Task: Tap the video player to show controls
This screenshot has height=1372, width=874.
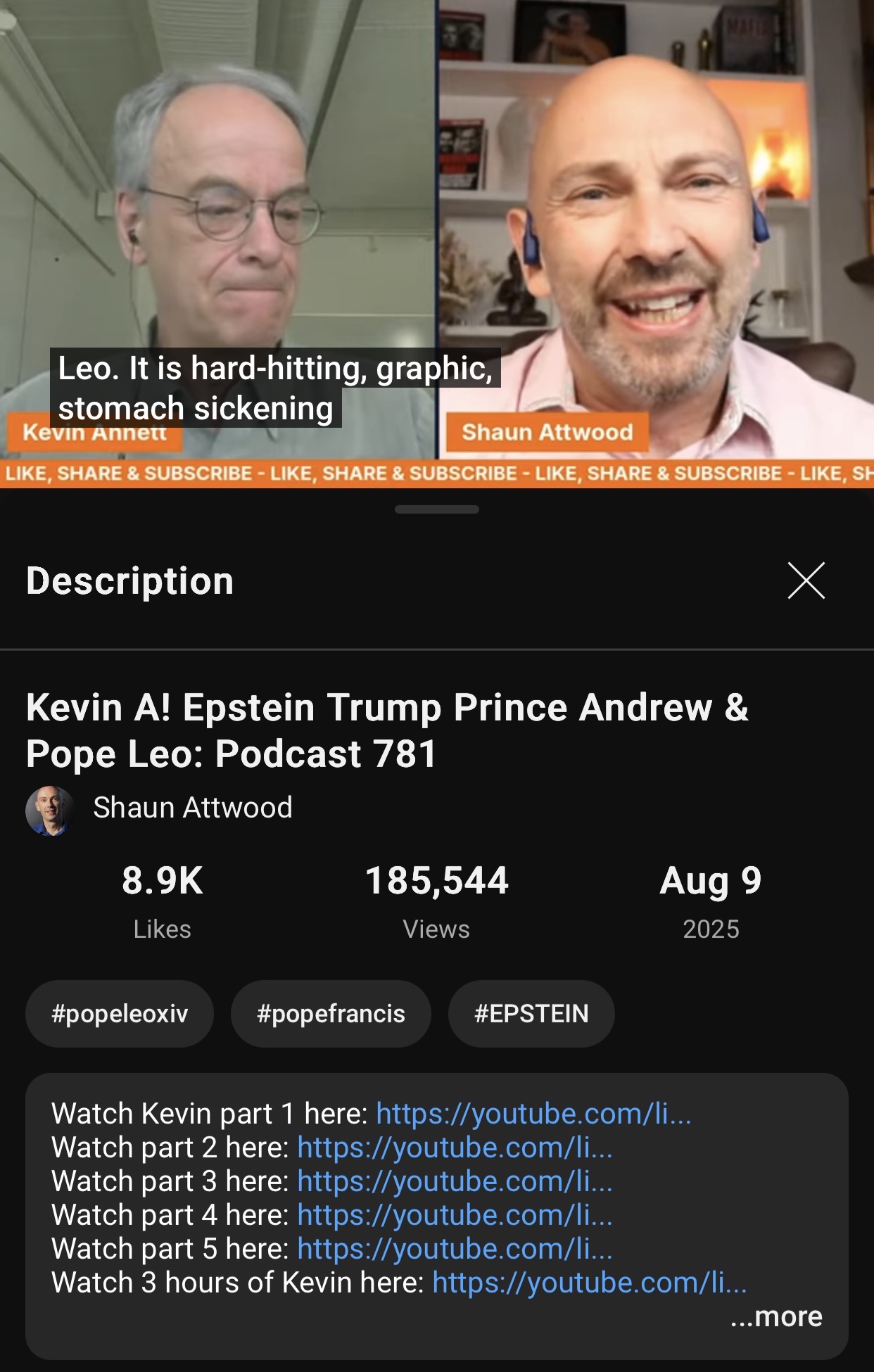Action: 436,211
